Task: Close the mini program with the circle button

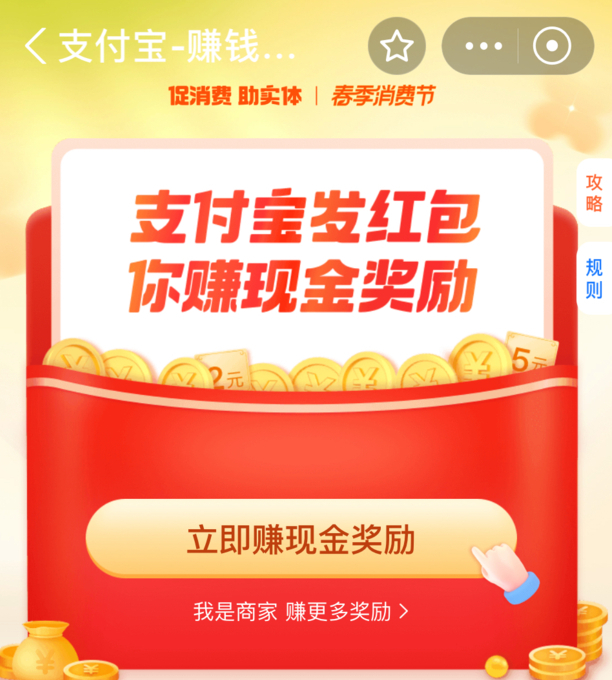Action: pyautogui.click(x=551, y=46)
